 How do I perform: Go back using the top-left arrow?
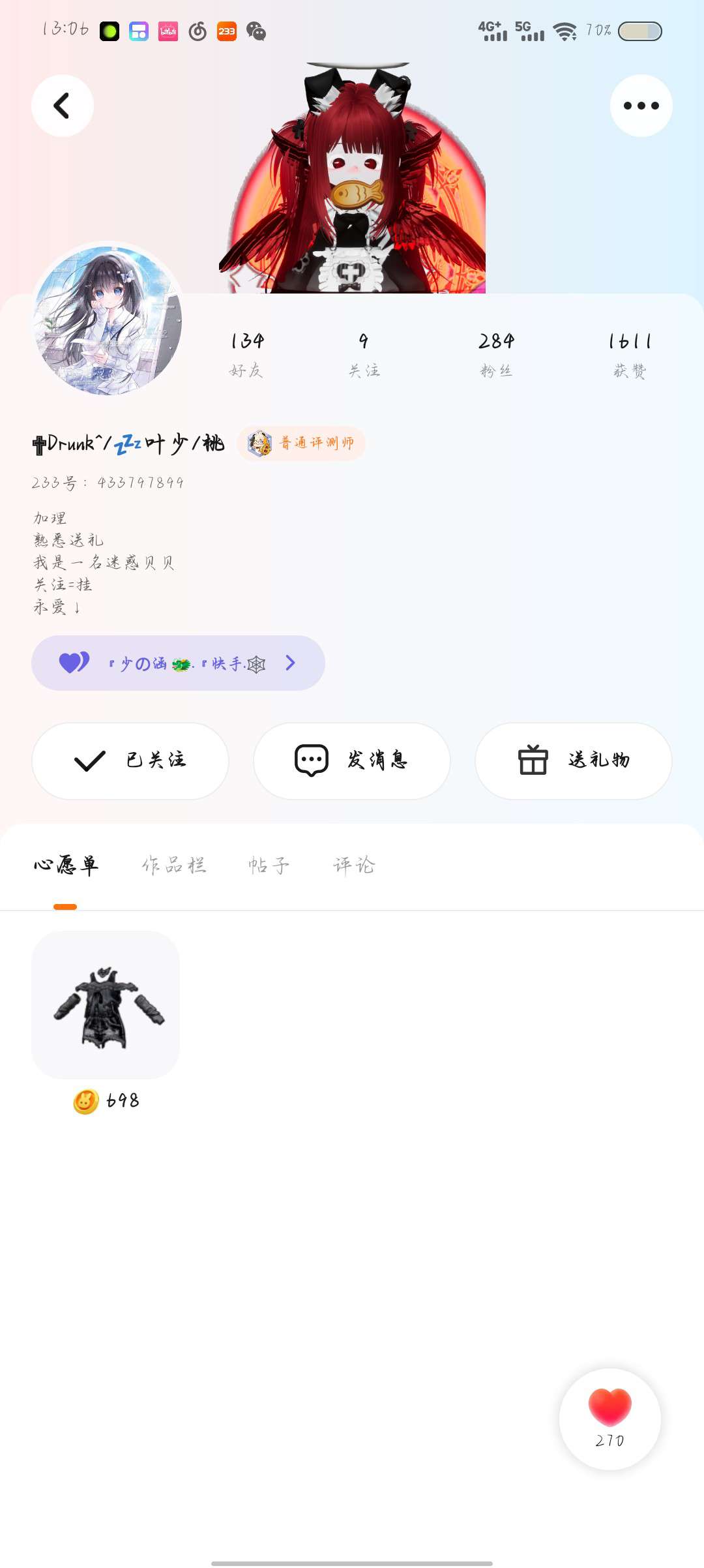(x=63, y=106)
